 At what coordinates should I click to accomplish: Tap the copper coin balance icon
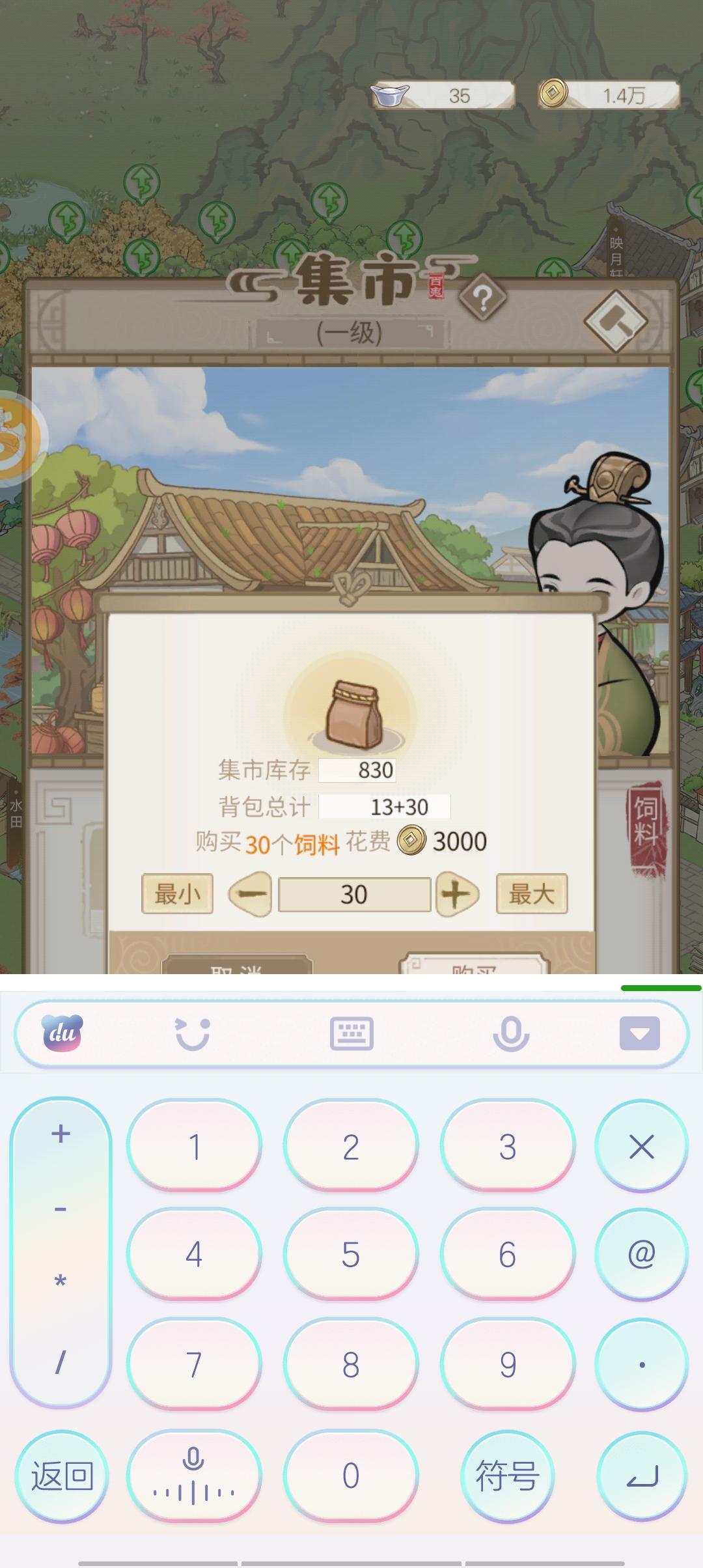tap(553, 94)
